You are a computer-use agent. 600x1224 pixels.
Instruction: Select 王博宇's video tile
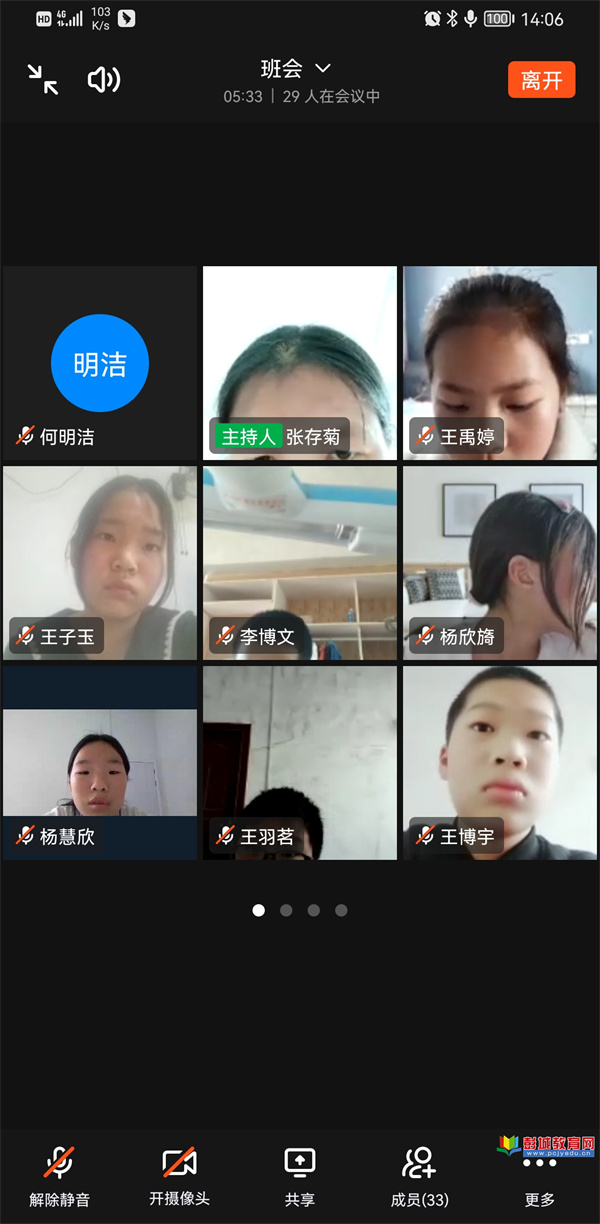click(500, 763)
